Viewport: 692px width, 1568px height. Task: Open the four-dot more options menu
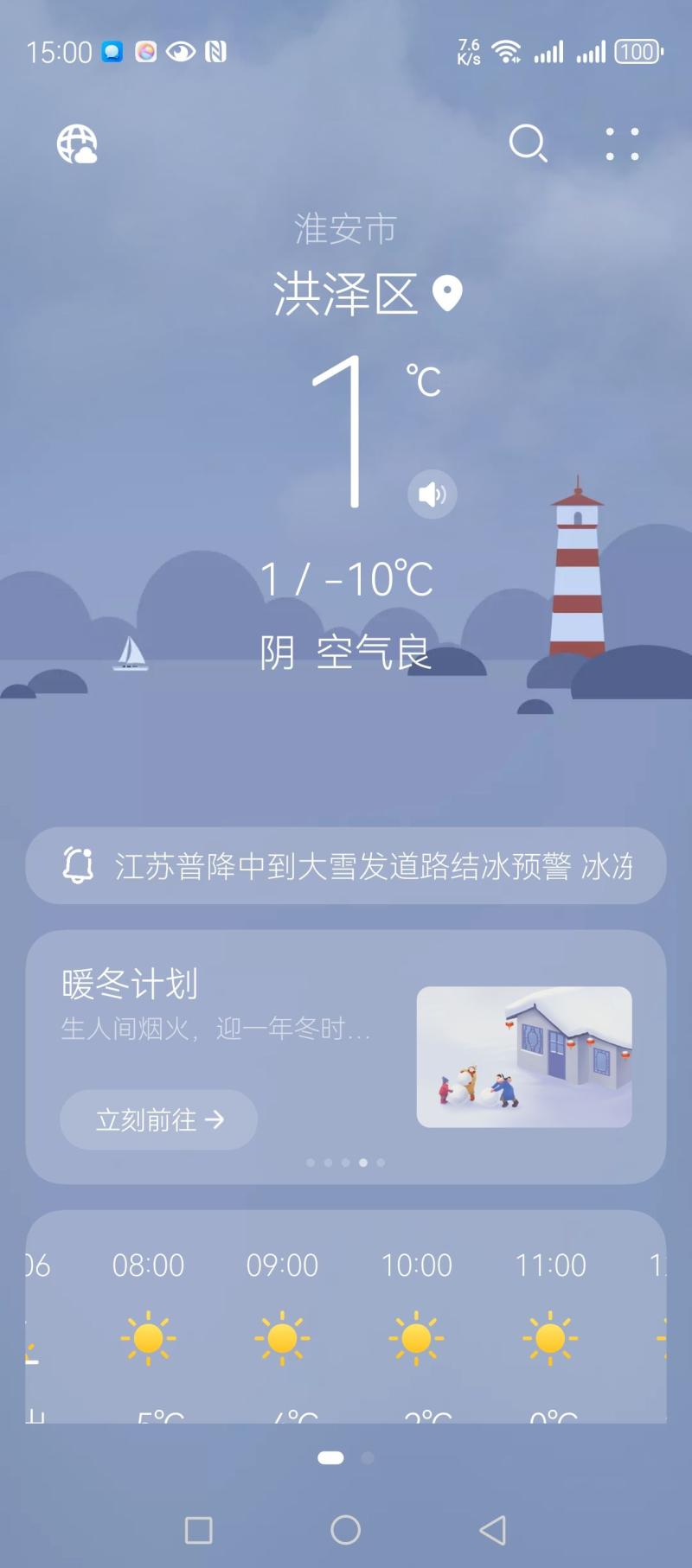click(x=622, y=143)
